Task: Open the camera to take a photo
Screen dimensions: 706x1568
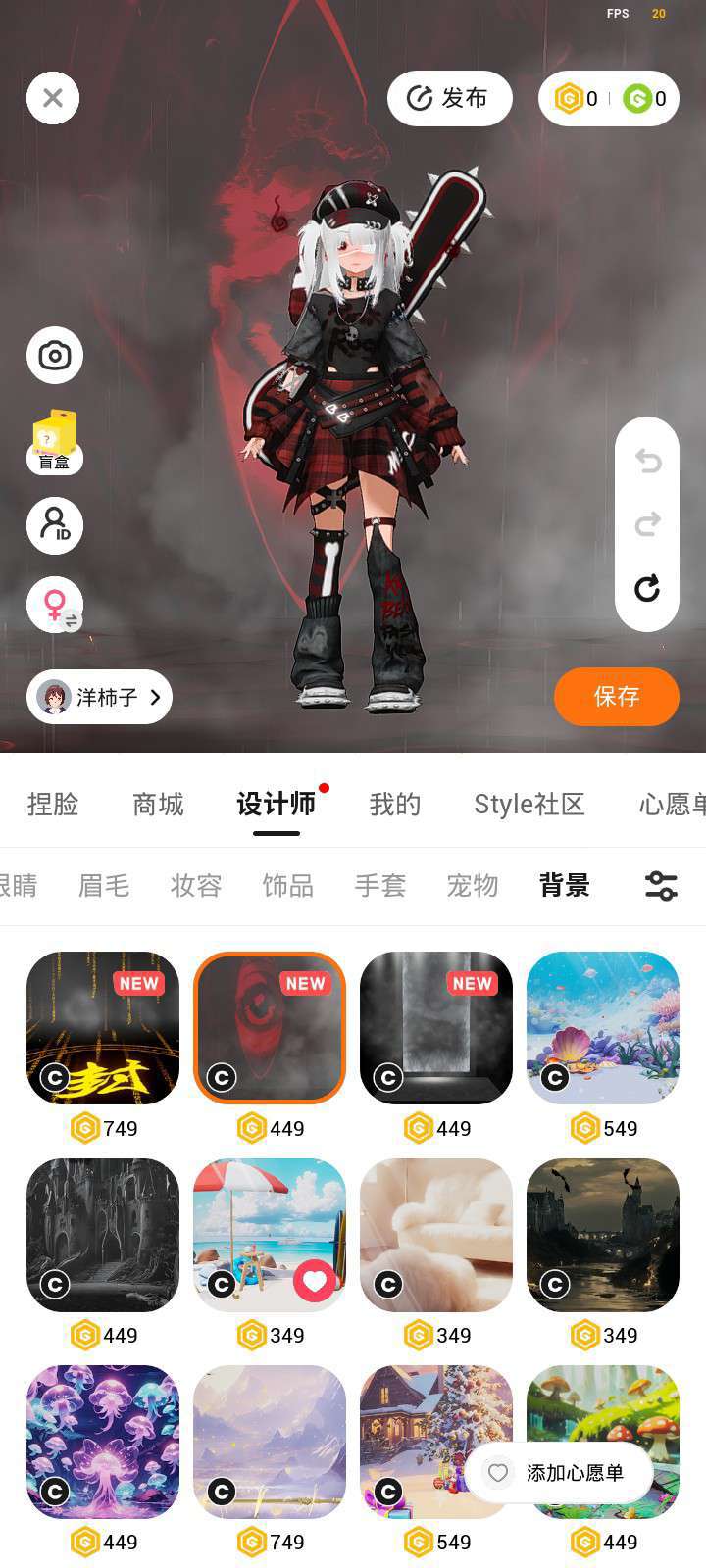Action: pos(55,355)
